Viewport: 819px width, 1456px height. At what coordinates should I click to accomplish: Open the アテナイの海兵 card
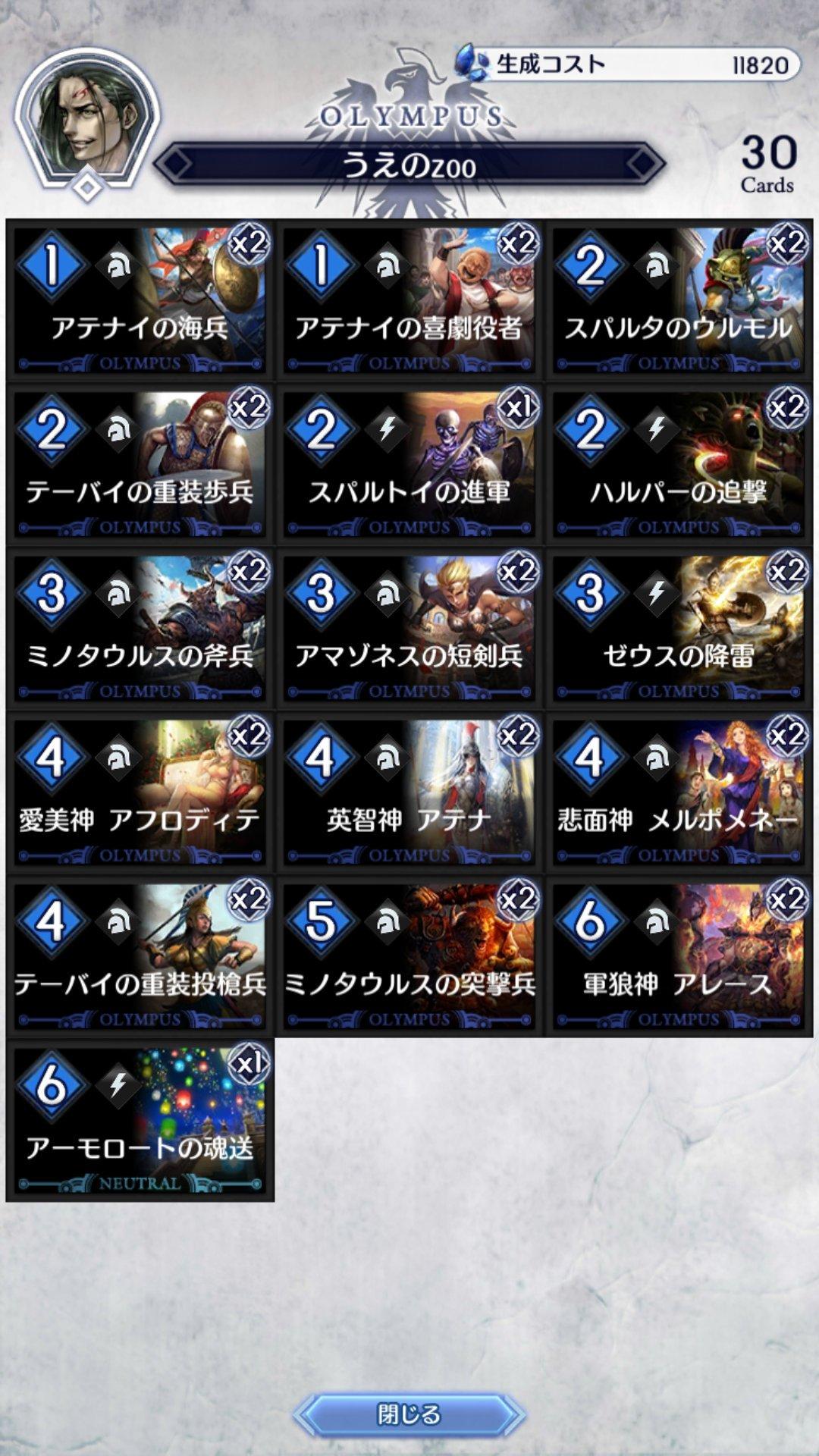click(140, 300)
